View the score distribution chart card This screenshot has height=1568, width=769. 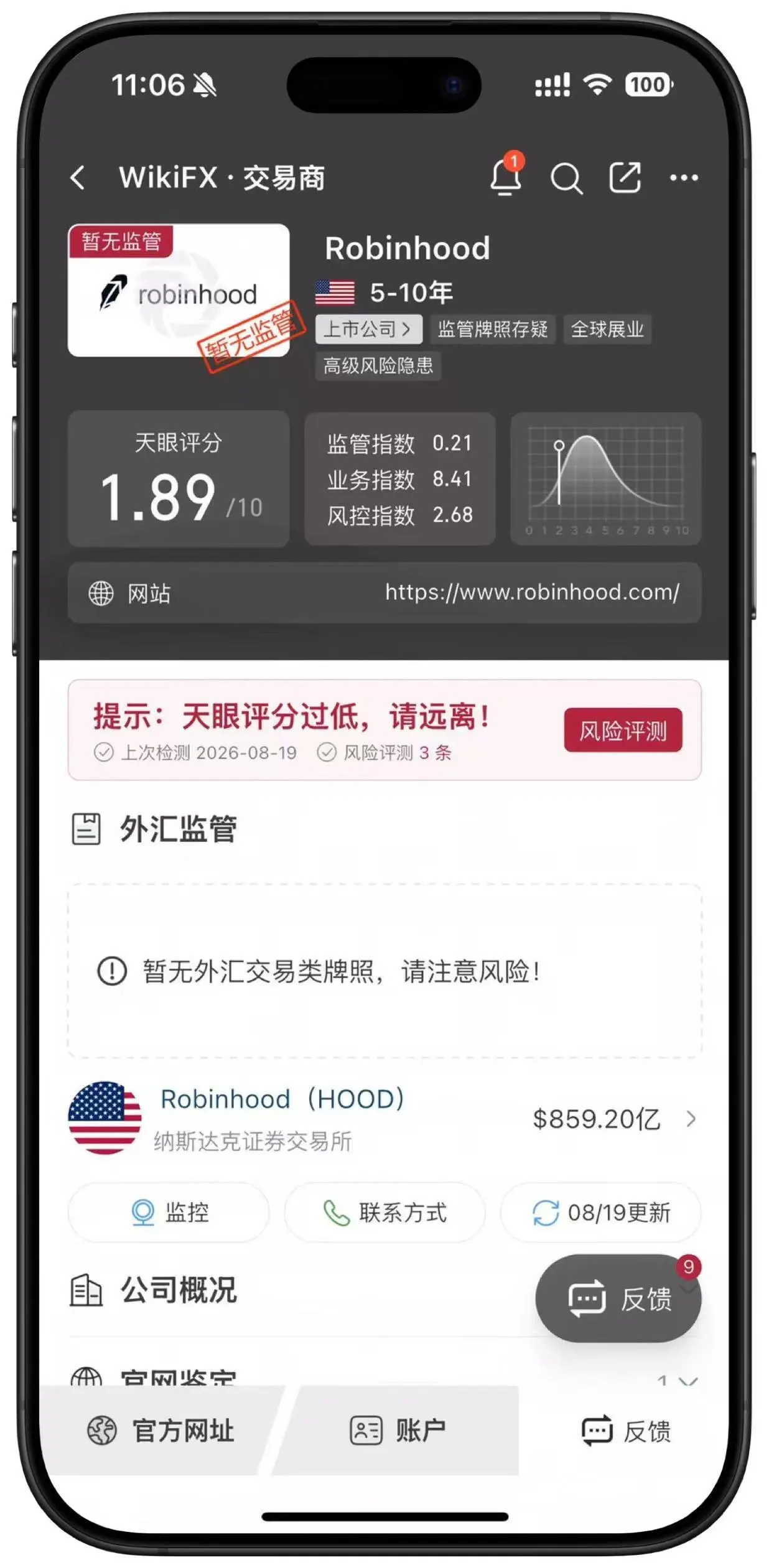pyautogui.click(x=606, y=478)
